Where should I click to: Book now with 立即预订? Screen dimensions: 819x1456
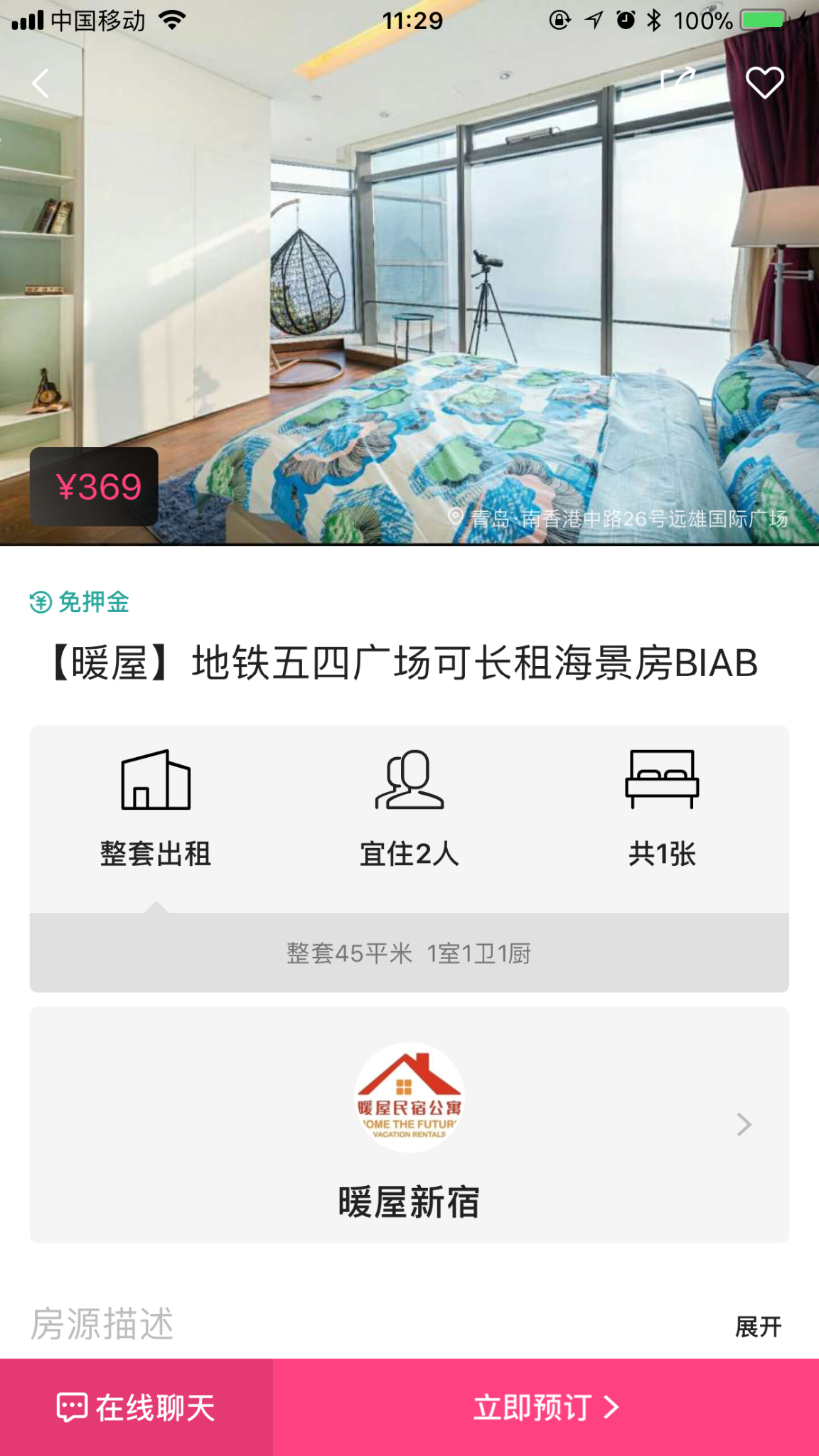pyautogui.click(x=546, y=1408)
